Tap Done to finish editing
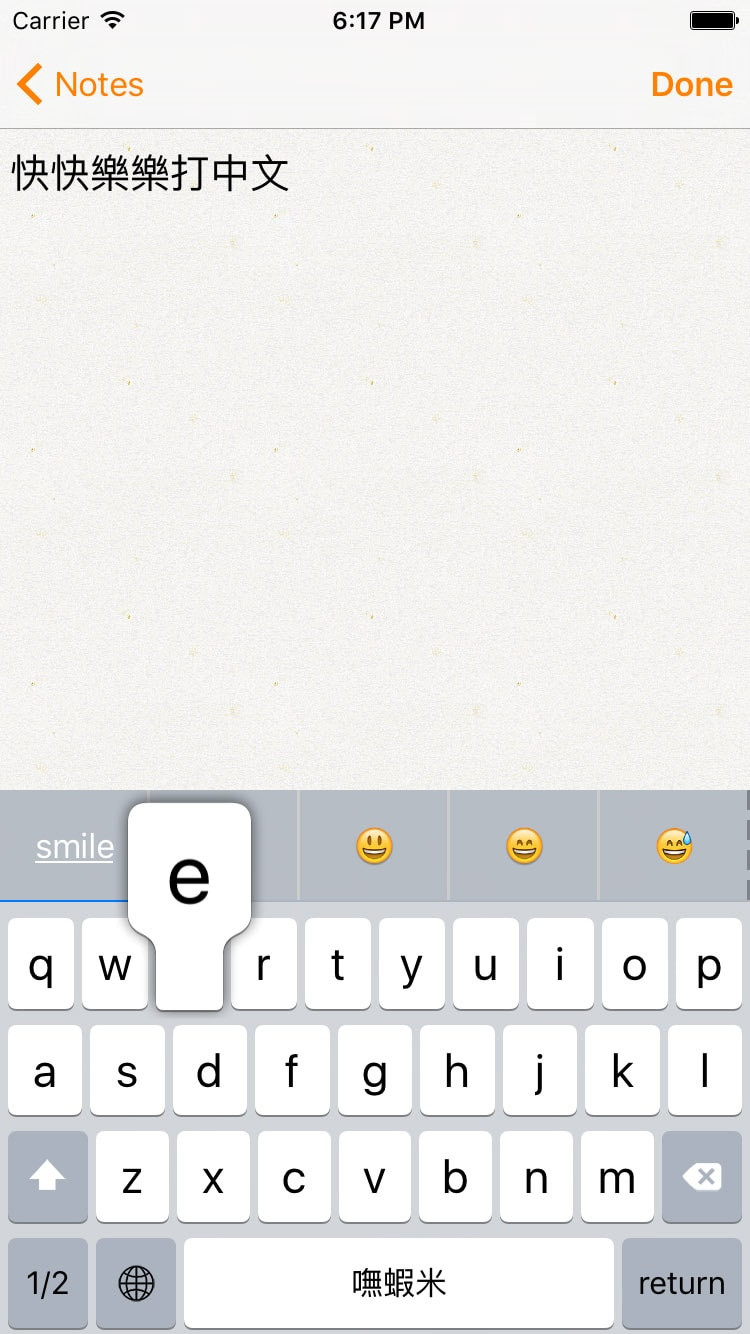 pyautogui.click(x=691, y=85)
